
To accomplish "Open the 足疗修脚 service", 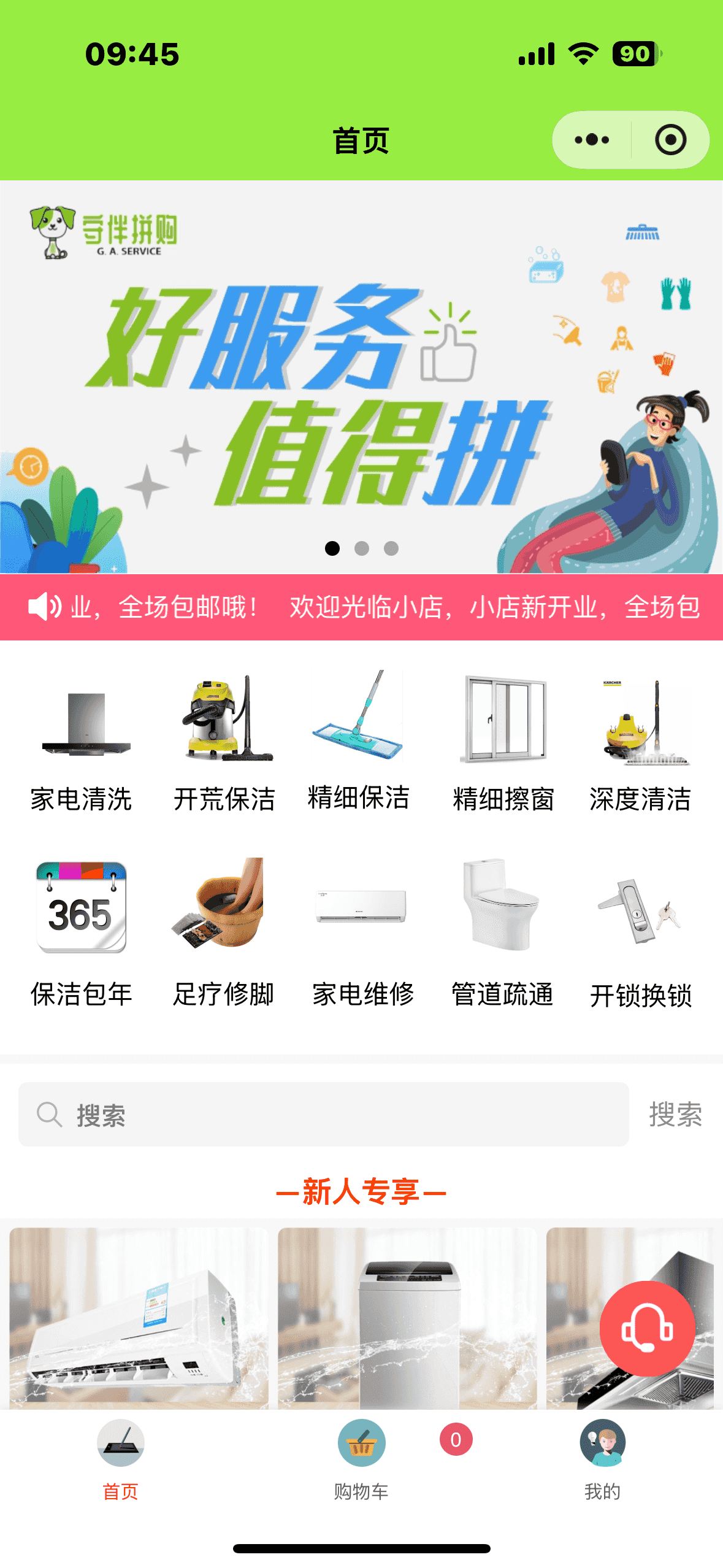I will pyautogui.click(x=224, y=932).
